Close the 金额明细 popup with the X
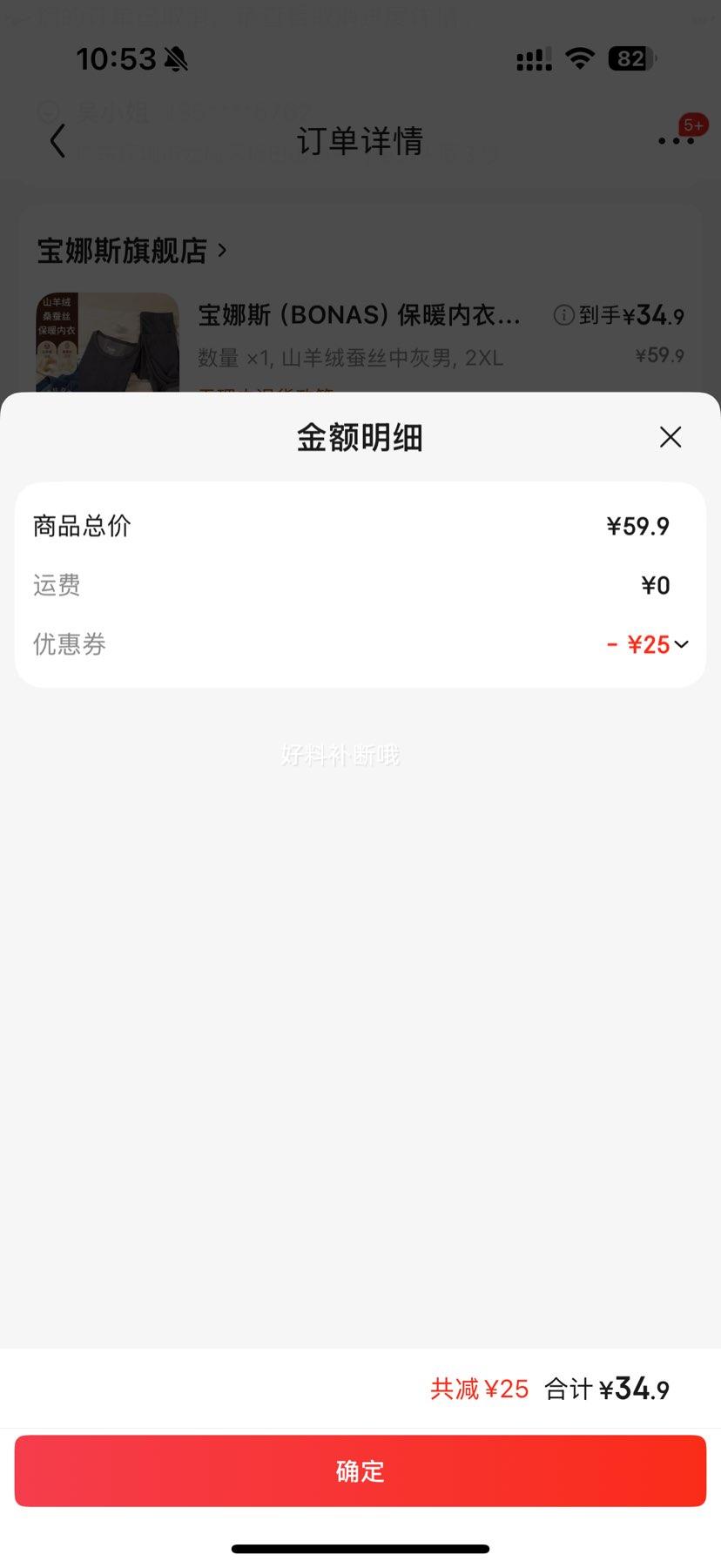The width and height of the screenshot is (721, 1568). (x=670, y=437)
